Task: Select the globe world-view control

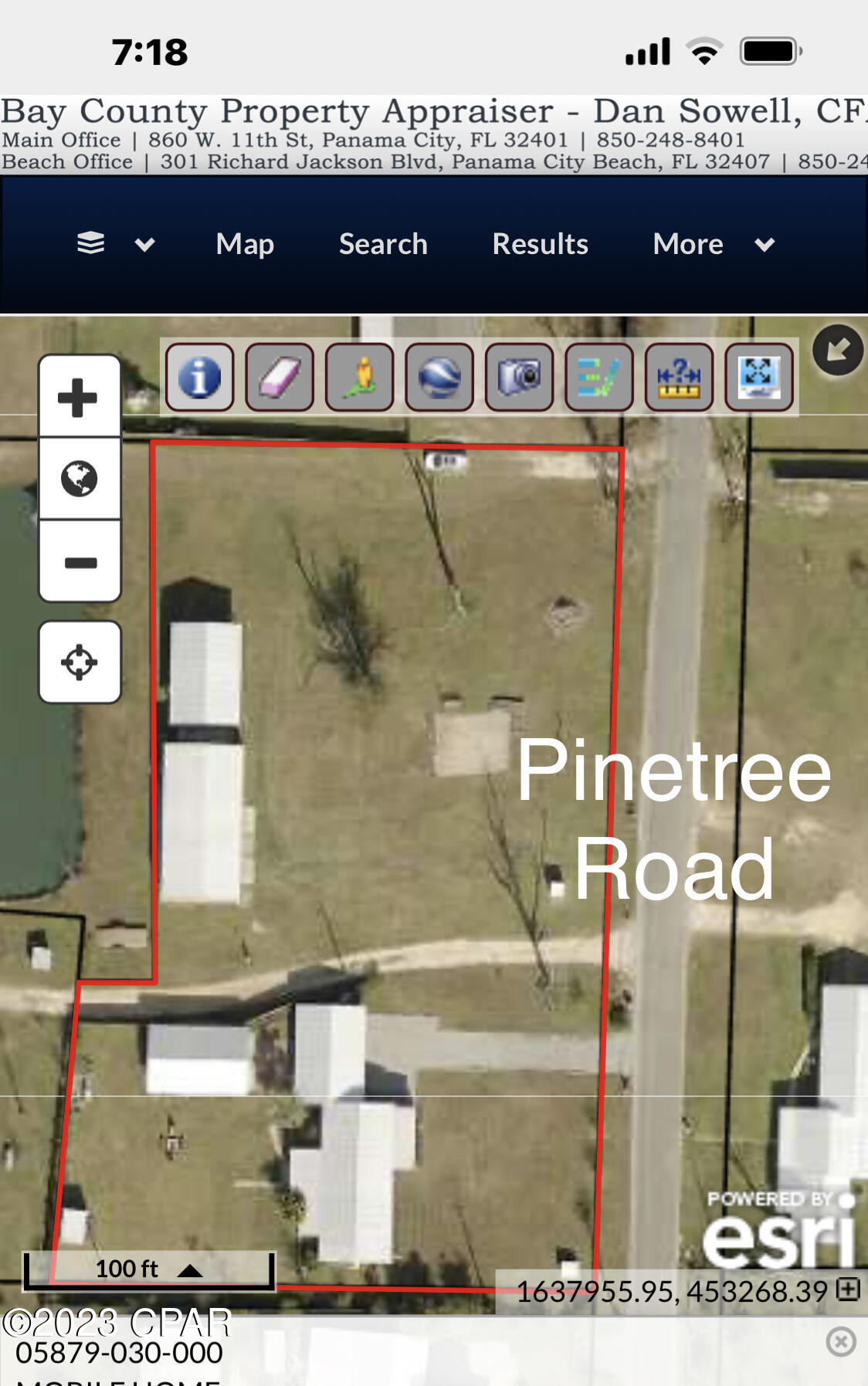Action: pos(80,478)
